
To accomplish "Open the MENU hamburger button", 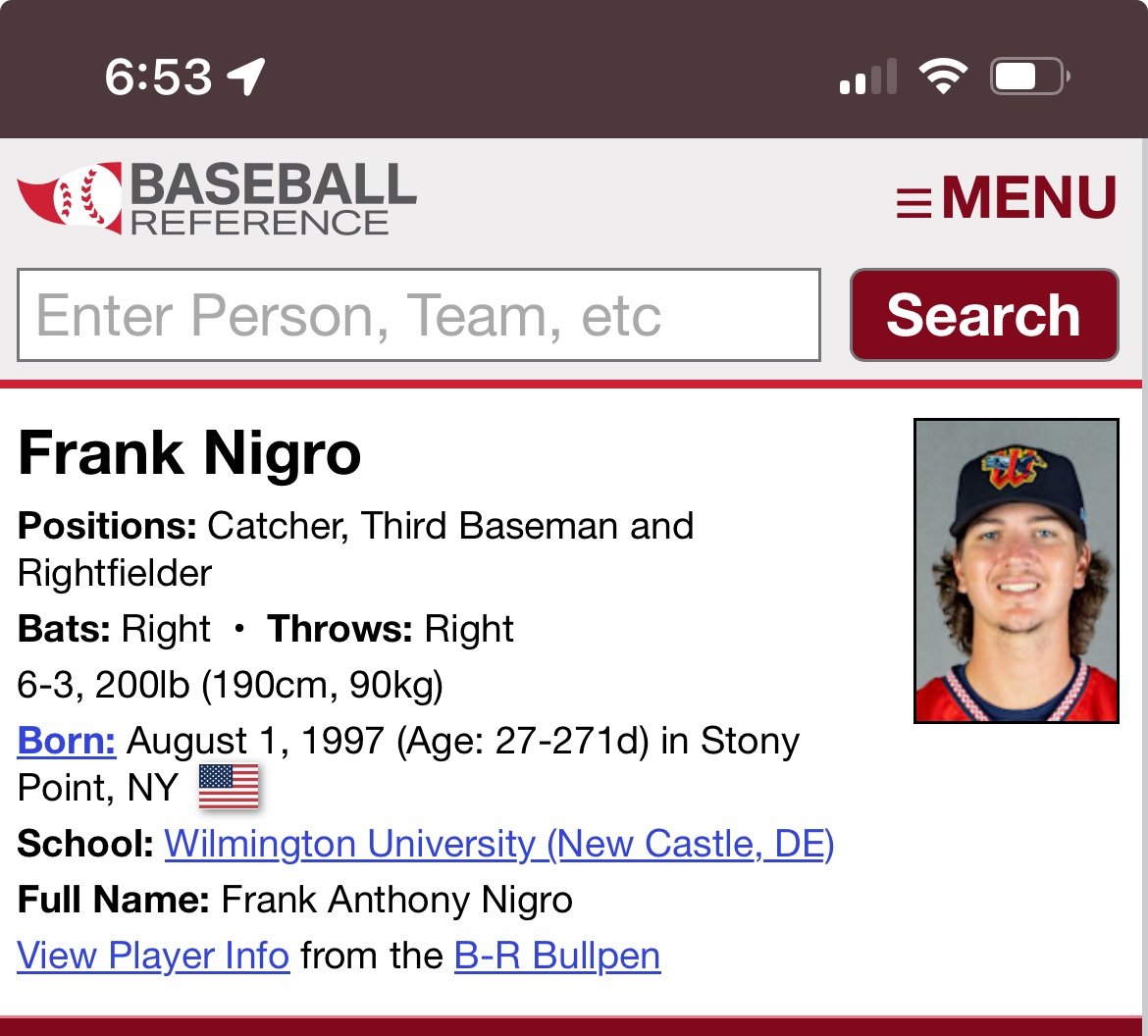I will [x=1006, y=199].
